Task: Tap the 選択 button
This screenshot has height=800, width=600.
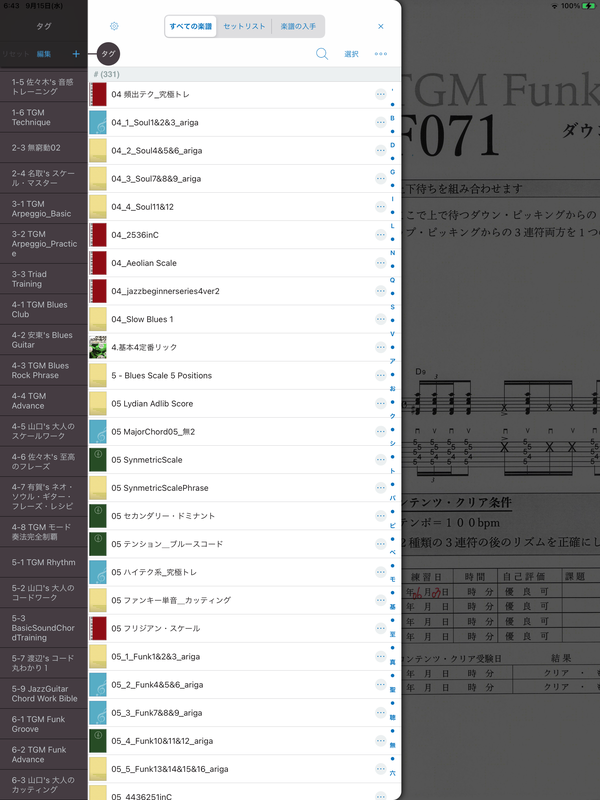Action: (x=352, y=54)
